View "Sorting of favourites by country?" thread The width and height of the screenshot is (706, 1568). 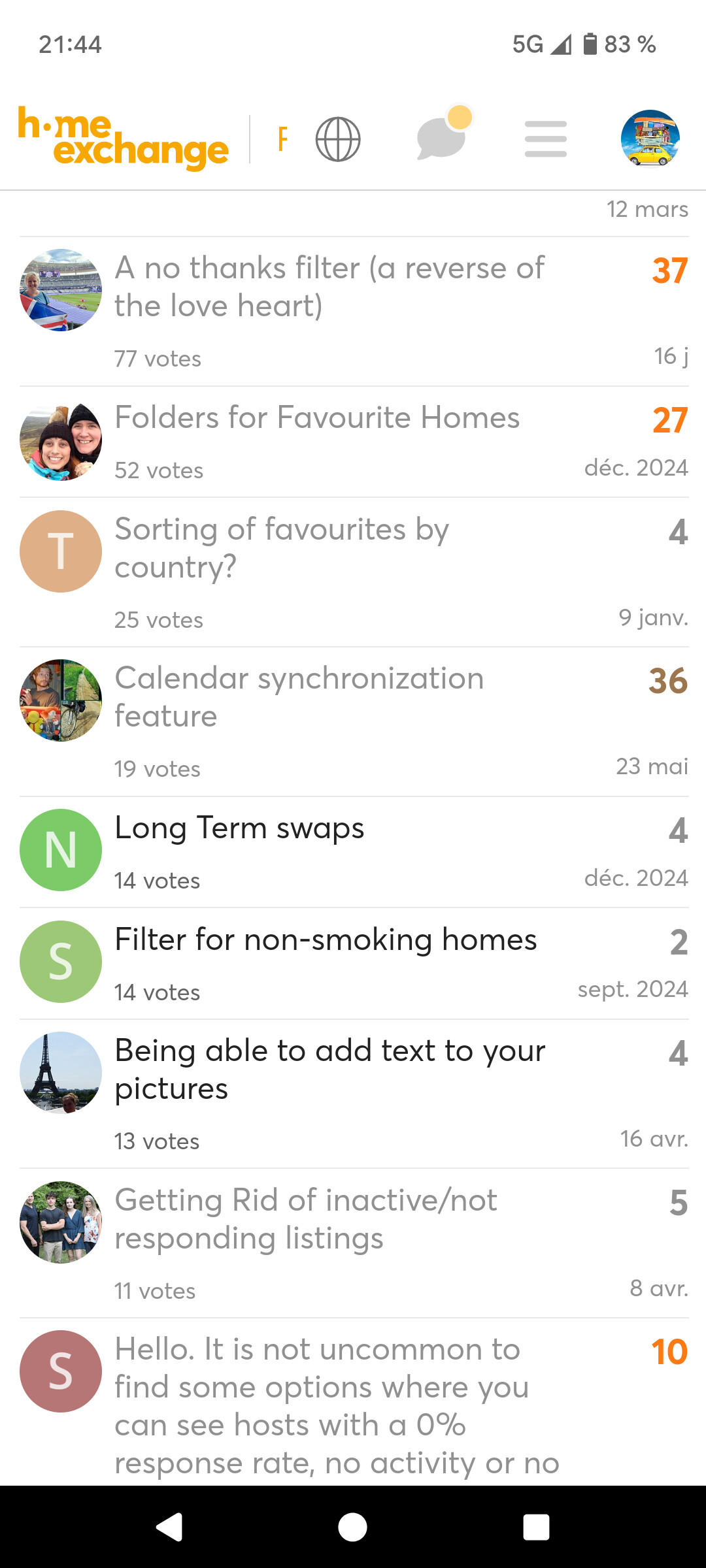click(282, 547)
